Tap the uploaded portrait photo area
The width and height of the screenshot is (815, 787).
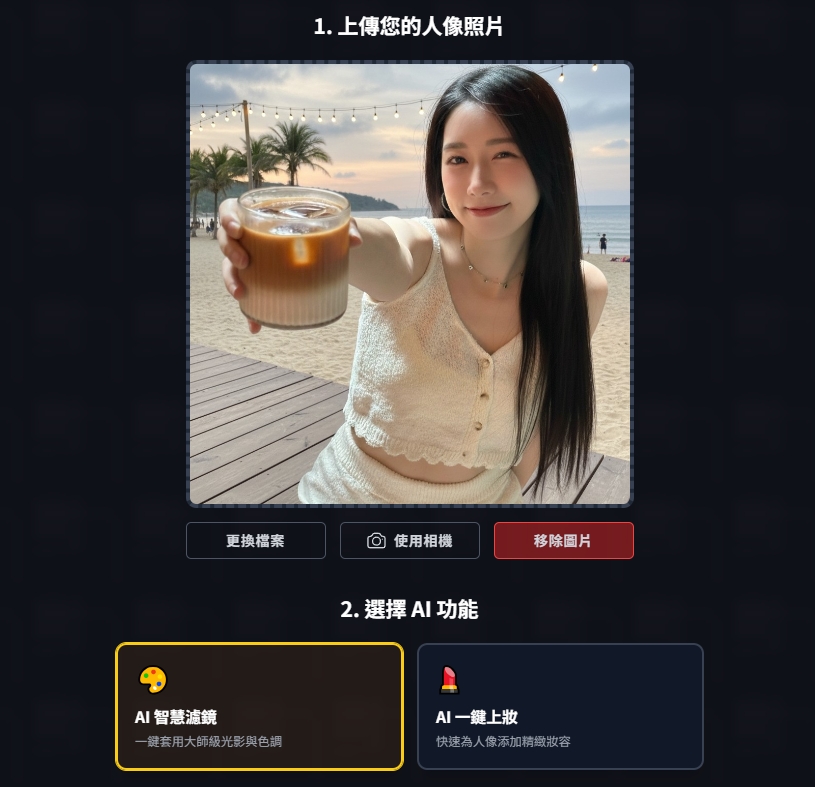click(x=410, y=284)
